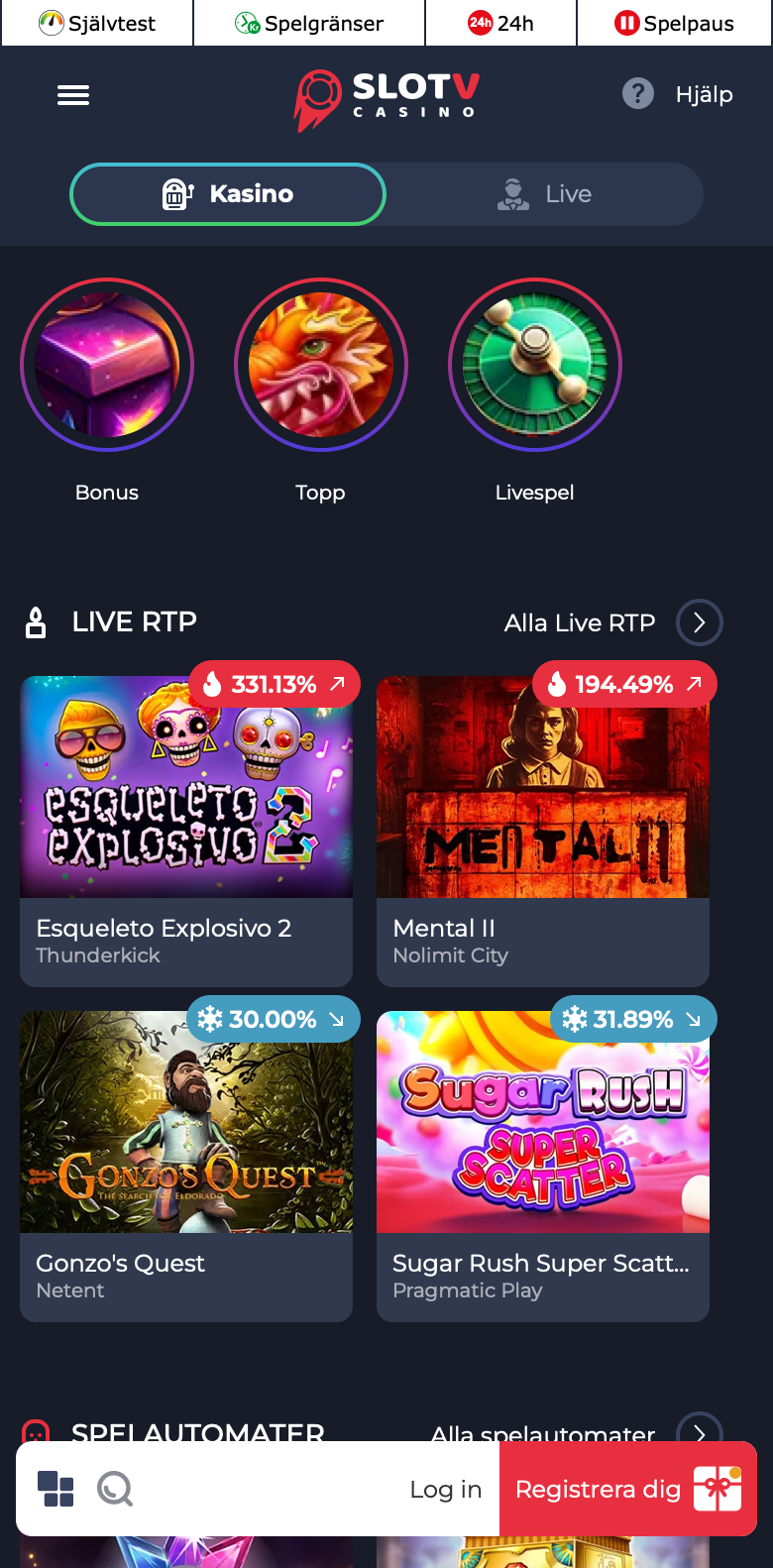Open Spelgränser limits

309,23
